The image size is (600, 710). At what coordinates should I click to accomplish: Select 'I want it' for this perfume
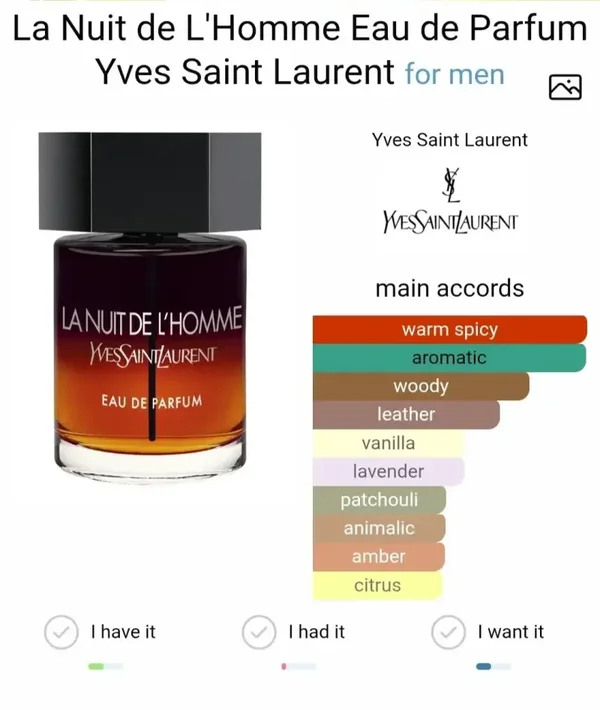[x=448, y=632]
